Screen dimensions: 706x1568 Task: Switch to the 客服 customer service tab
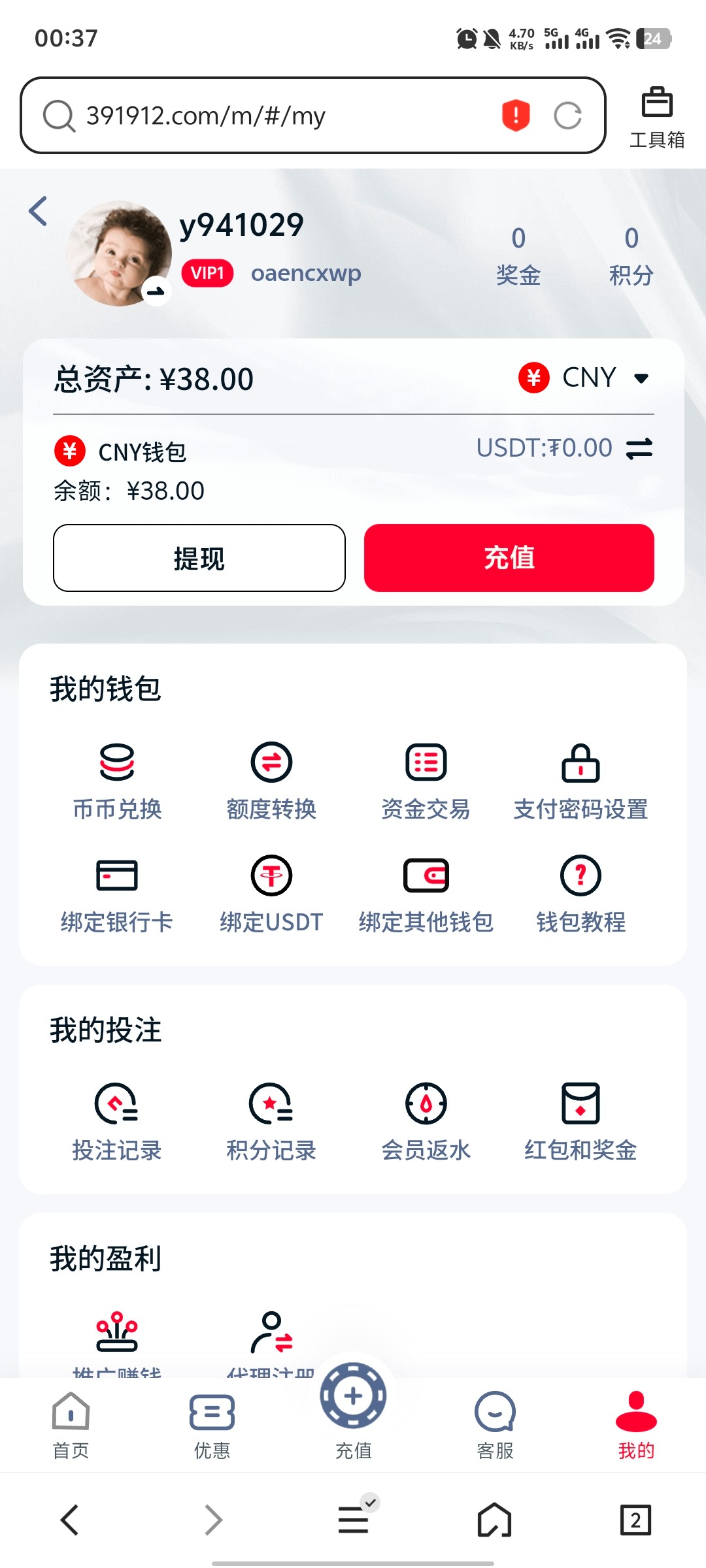coord(495,1424)
